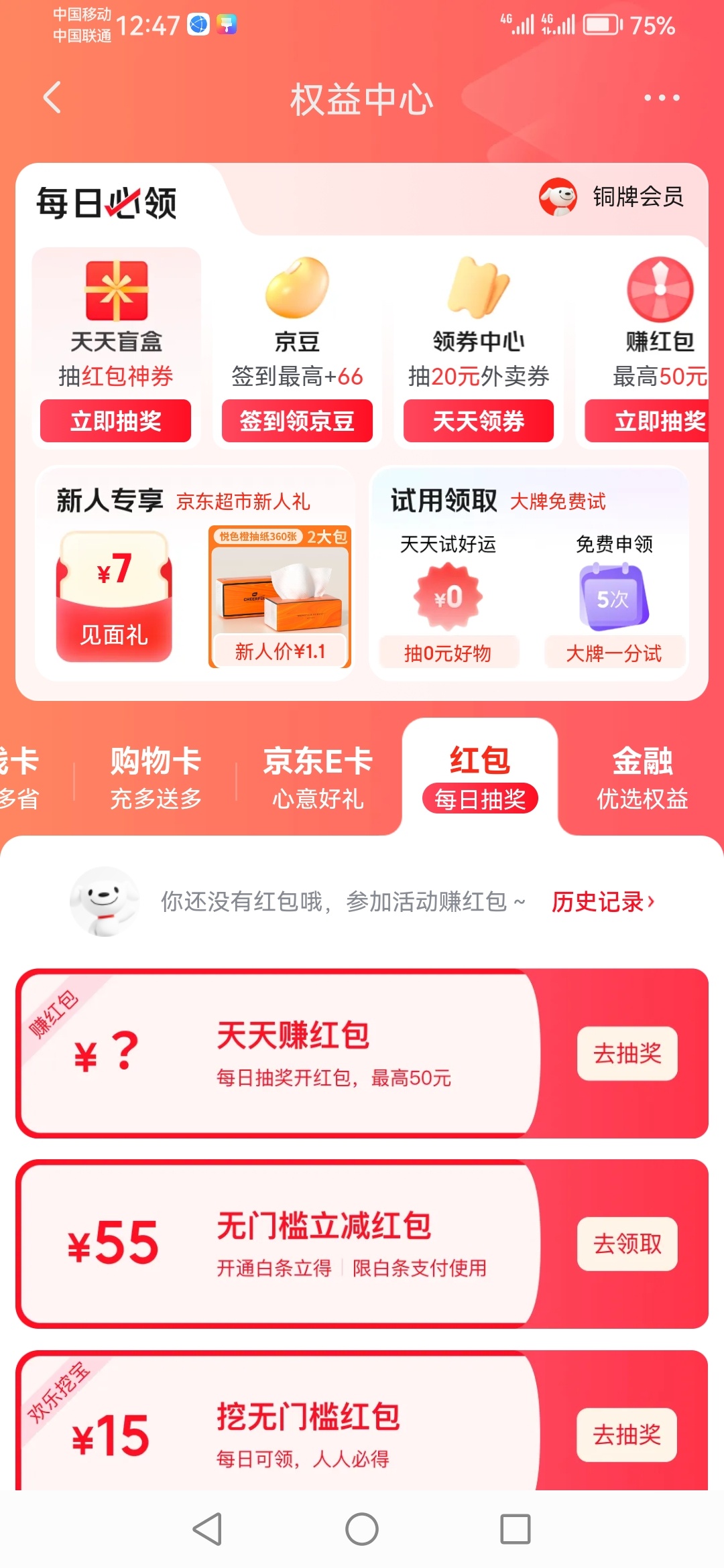Switch to the 购物卡 tab
The image size is (724, 1568).
pos(156,777)
